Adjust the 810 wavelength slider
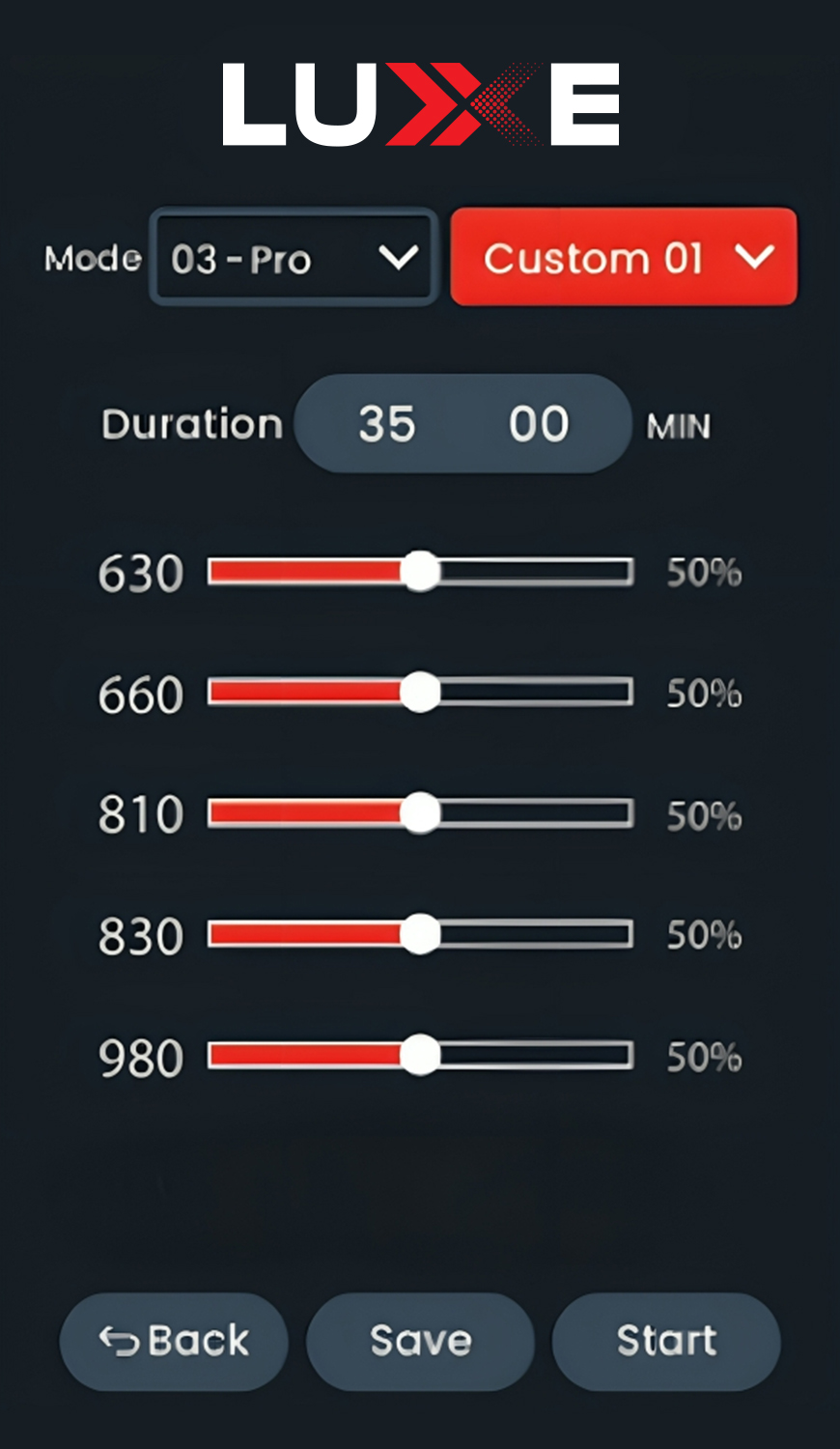840x1449 pixels. click(420, 813)
